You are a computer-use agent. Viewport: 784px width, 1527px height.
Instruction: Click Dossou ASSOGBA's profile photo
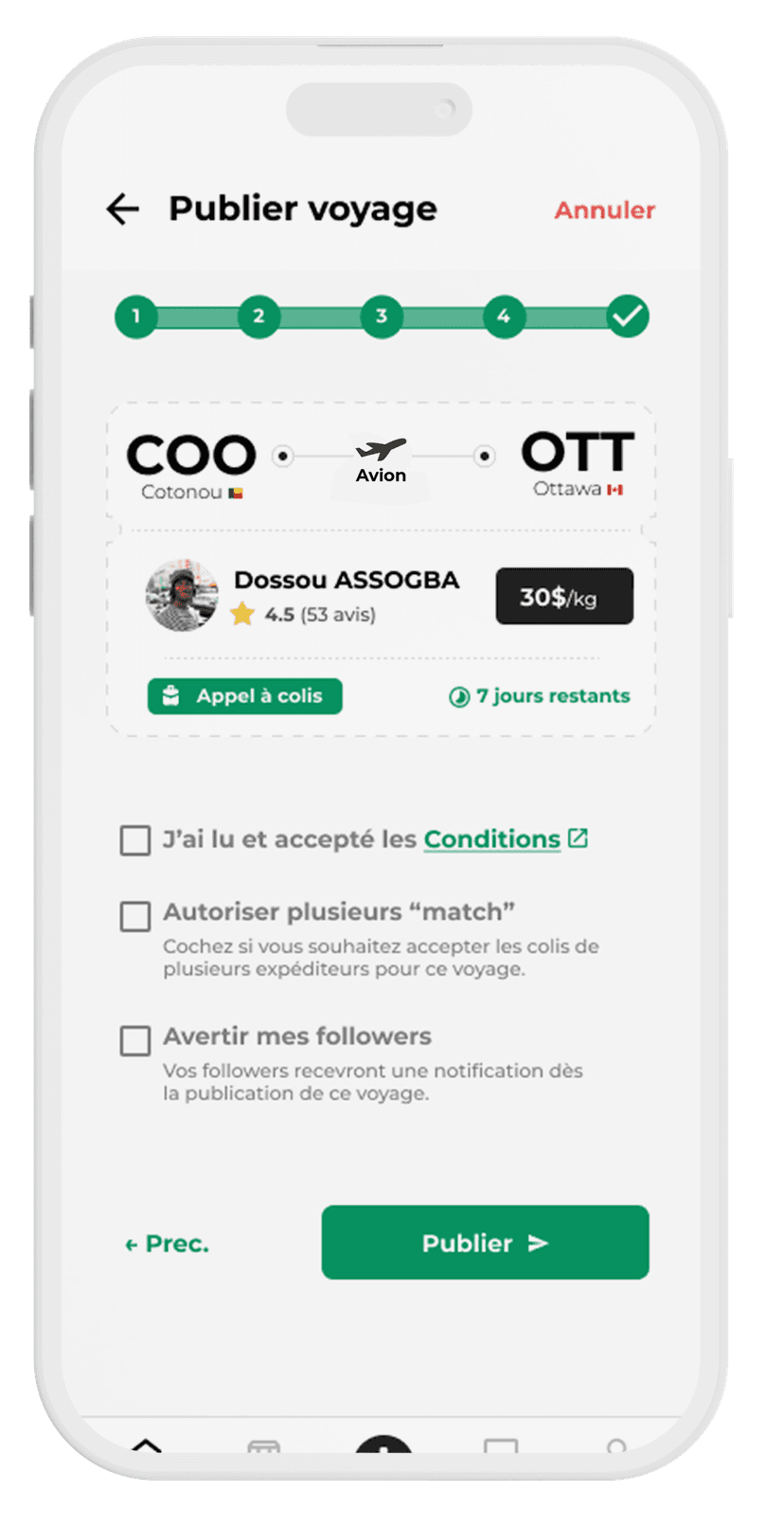pos(182,596)
